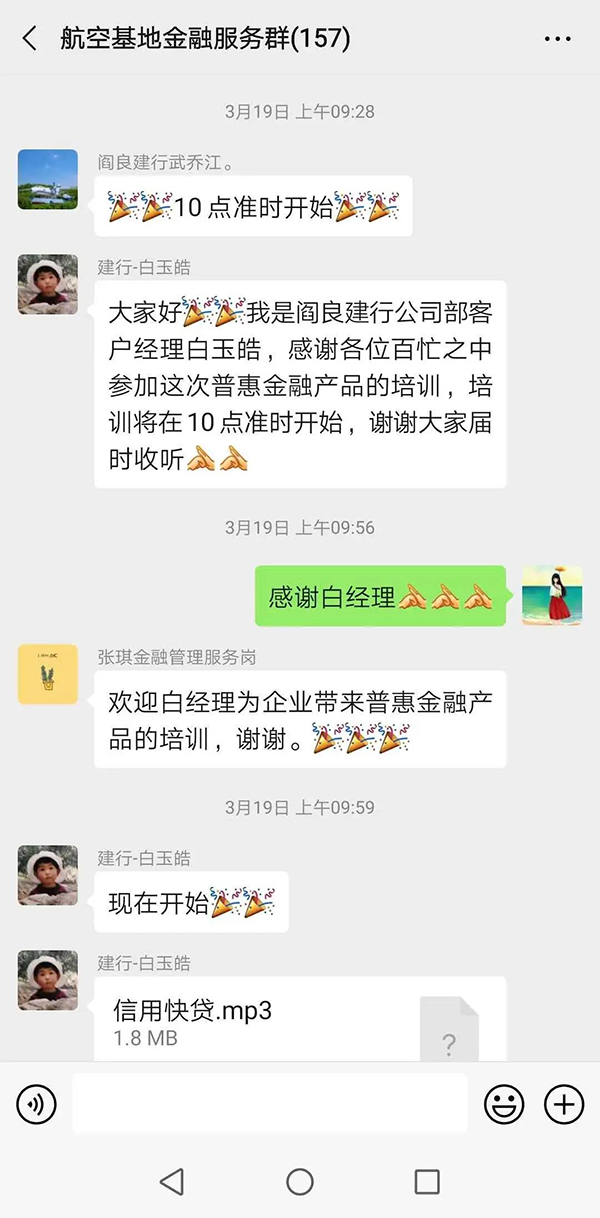Open the group chat overflow menu
This screenshot has height=1218, width=600.
pyautogui.click(x=557, y=39)
